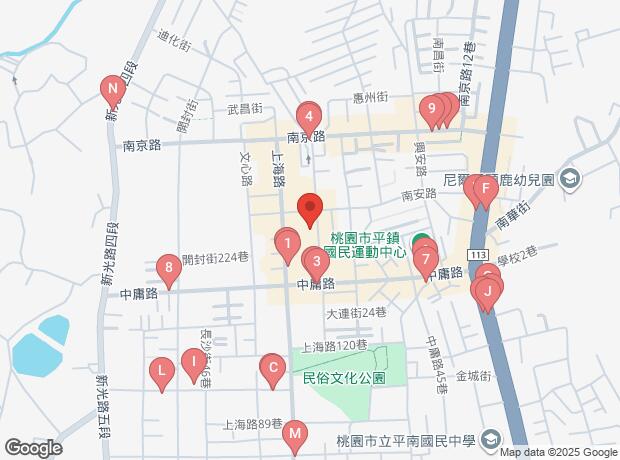The width and height of the screenshot is (620, 460).
Task: Select map marker M
Action: (x=294, y=434)
